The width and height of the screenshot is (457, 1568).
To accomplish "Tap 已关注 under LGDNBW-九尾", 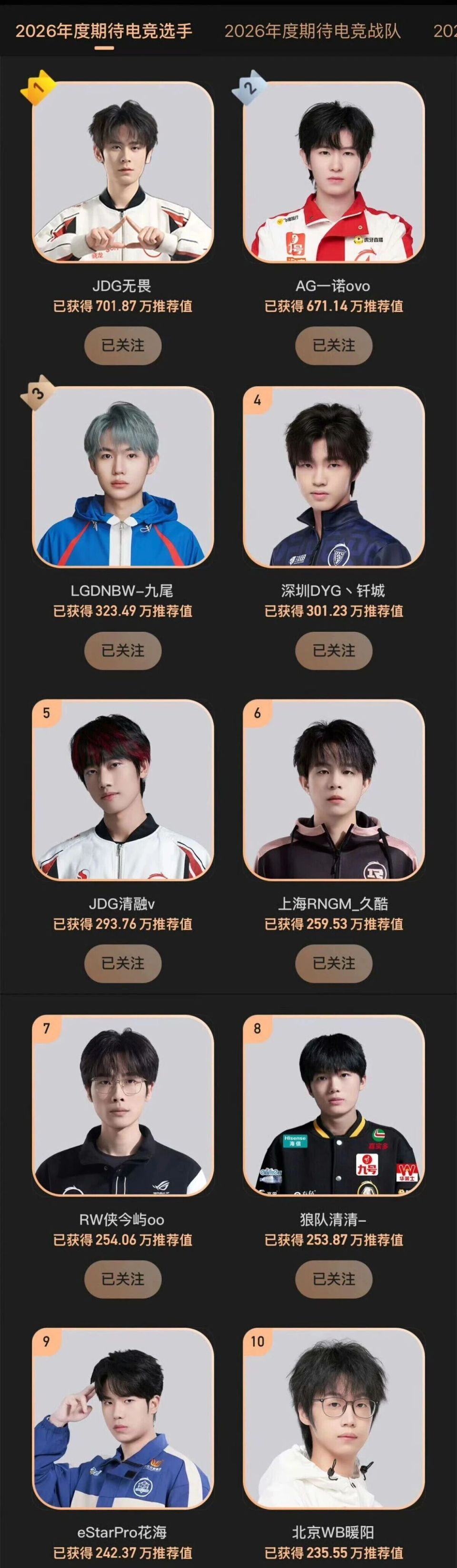I will (x=122, y=650).
